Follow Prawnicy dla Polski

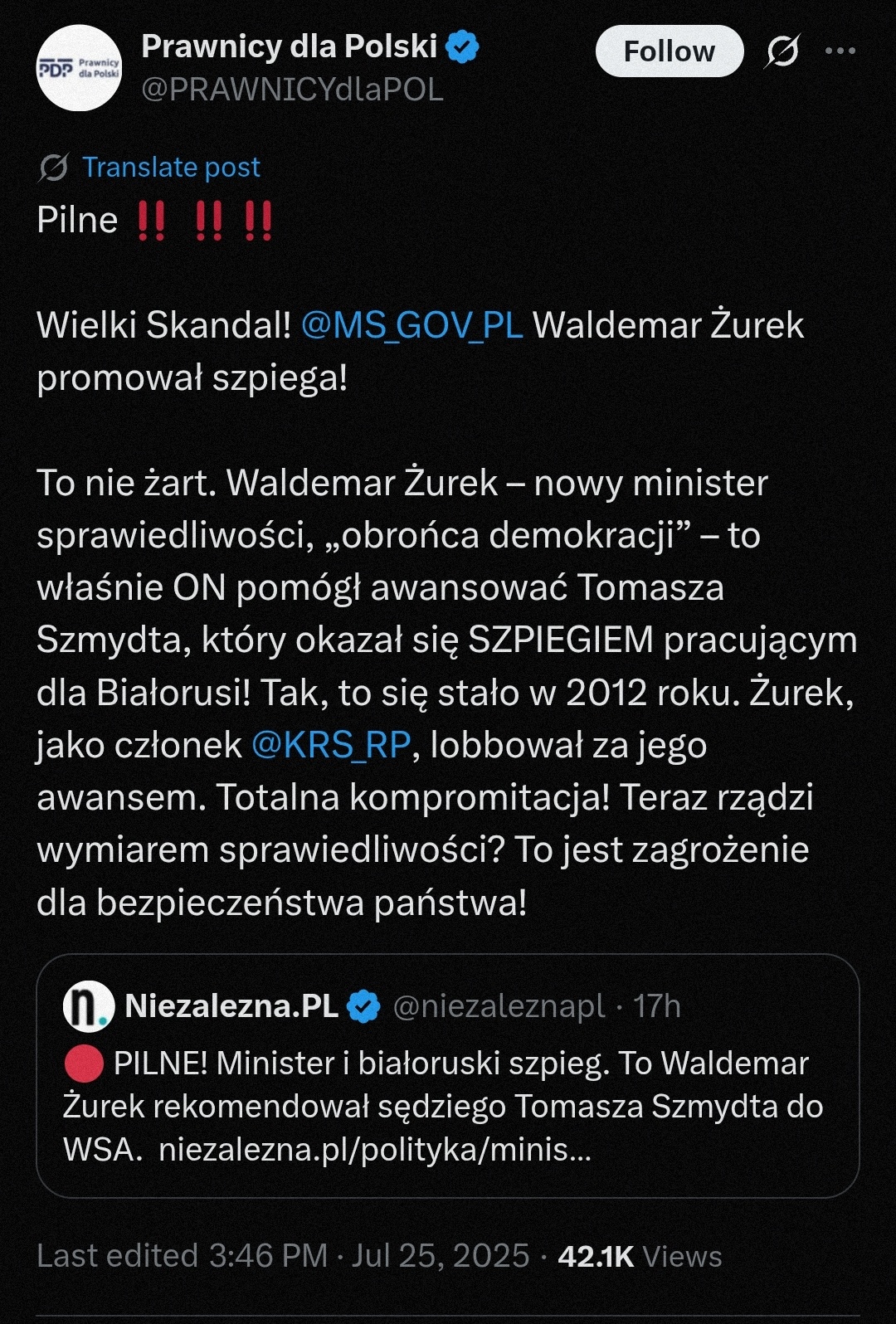tap(669, 51)
